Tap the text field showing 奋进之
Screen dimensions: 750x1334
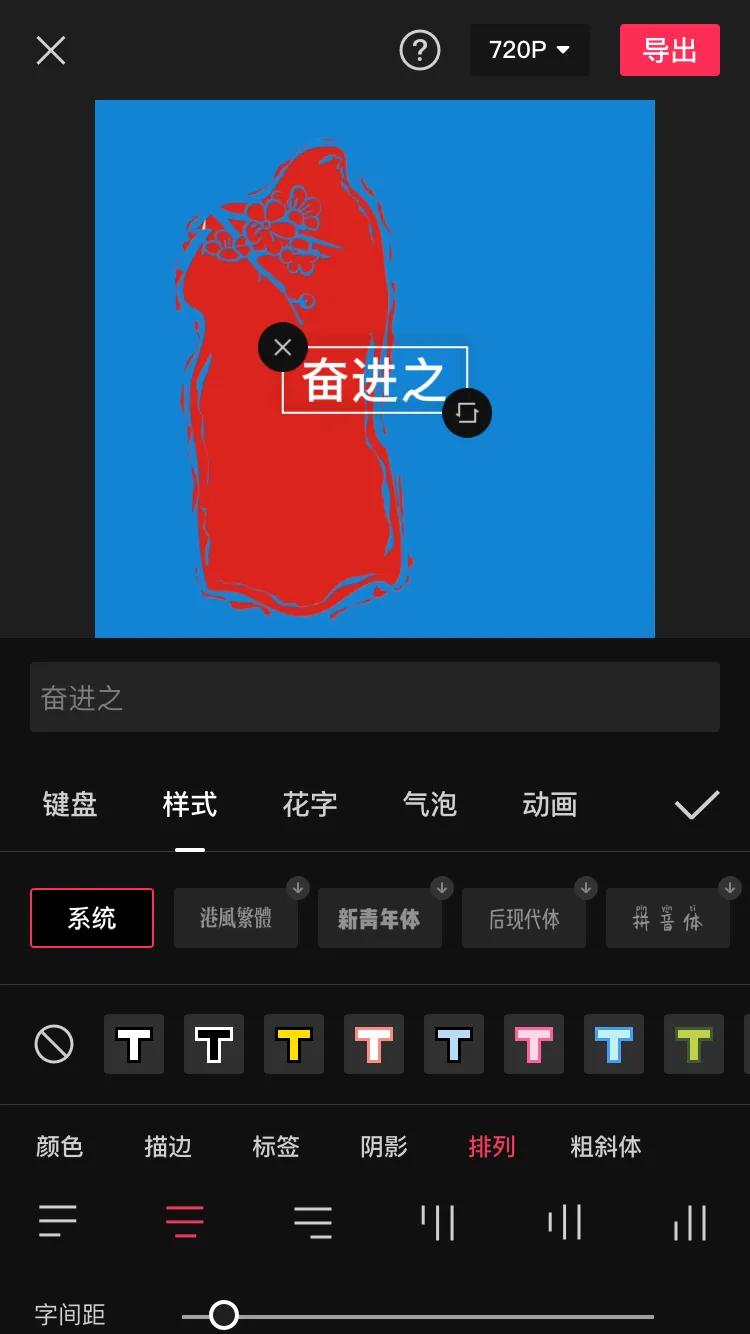point(375,697)
